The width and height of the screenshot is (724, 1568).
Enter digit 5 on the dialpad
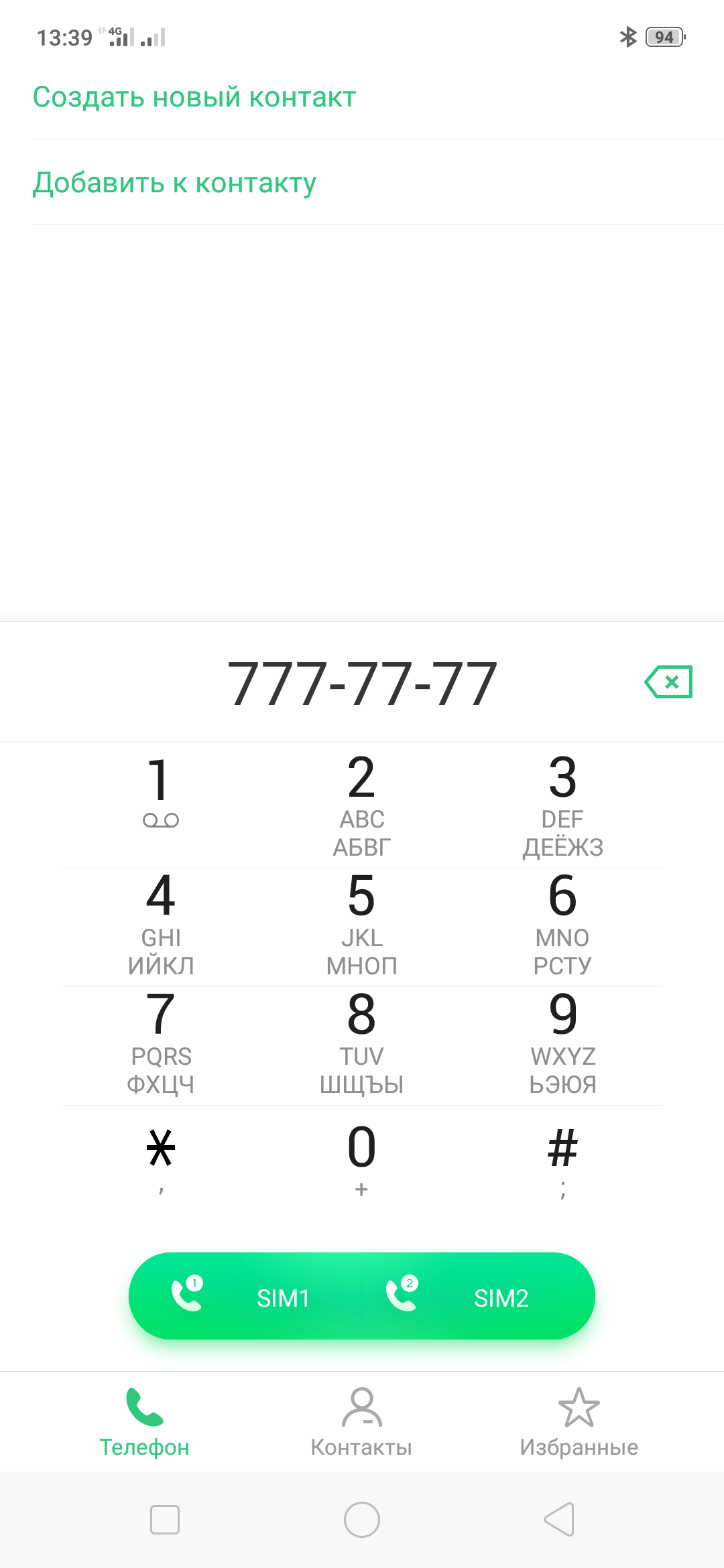[361, 923]
